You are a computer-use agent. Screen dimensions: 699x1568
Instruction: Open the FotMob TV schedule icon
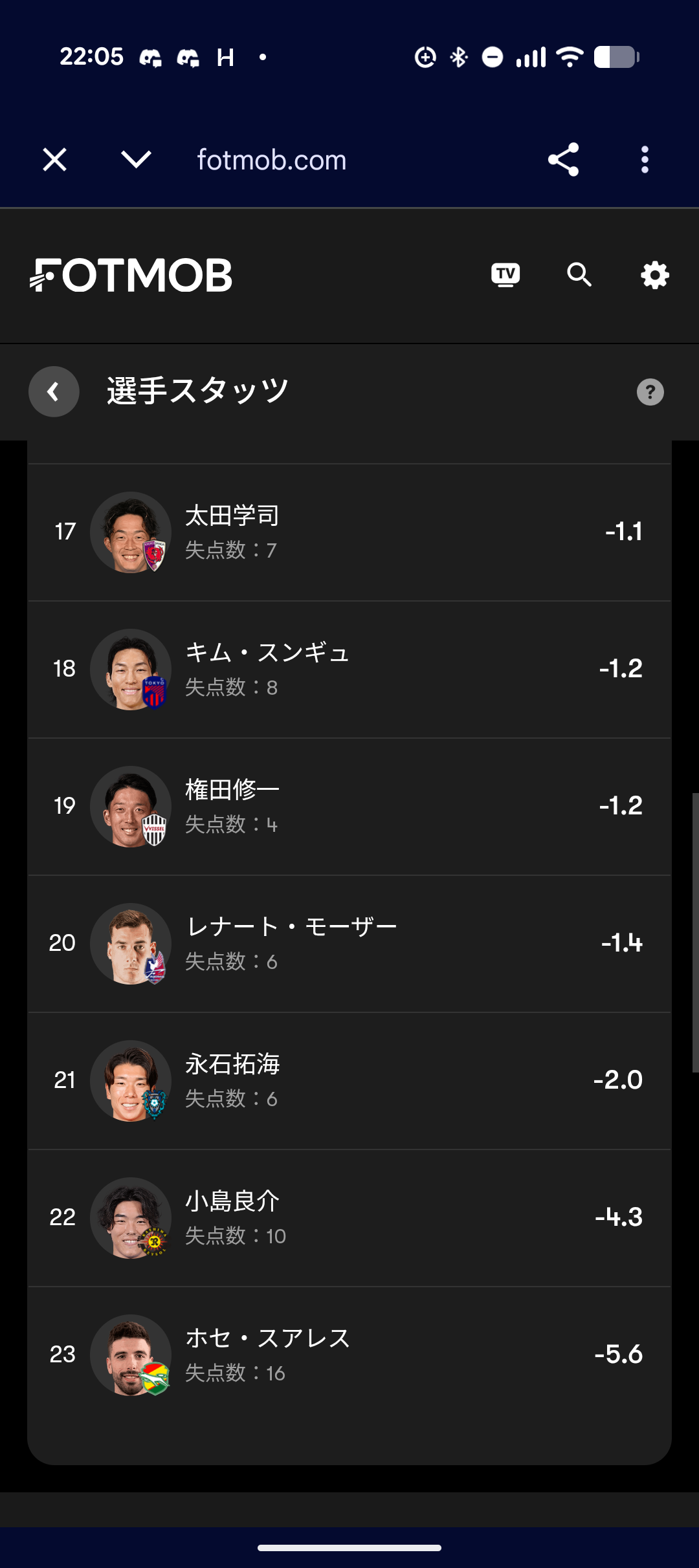coord(505,275)
